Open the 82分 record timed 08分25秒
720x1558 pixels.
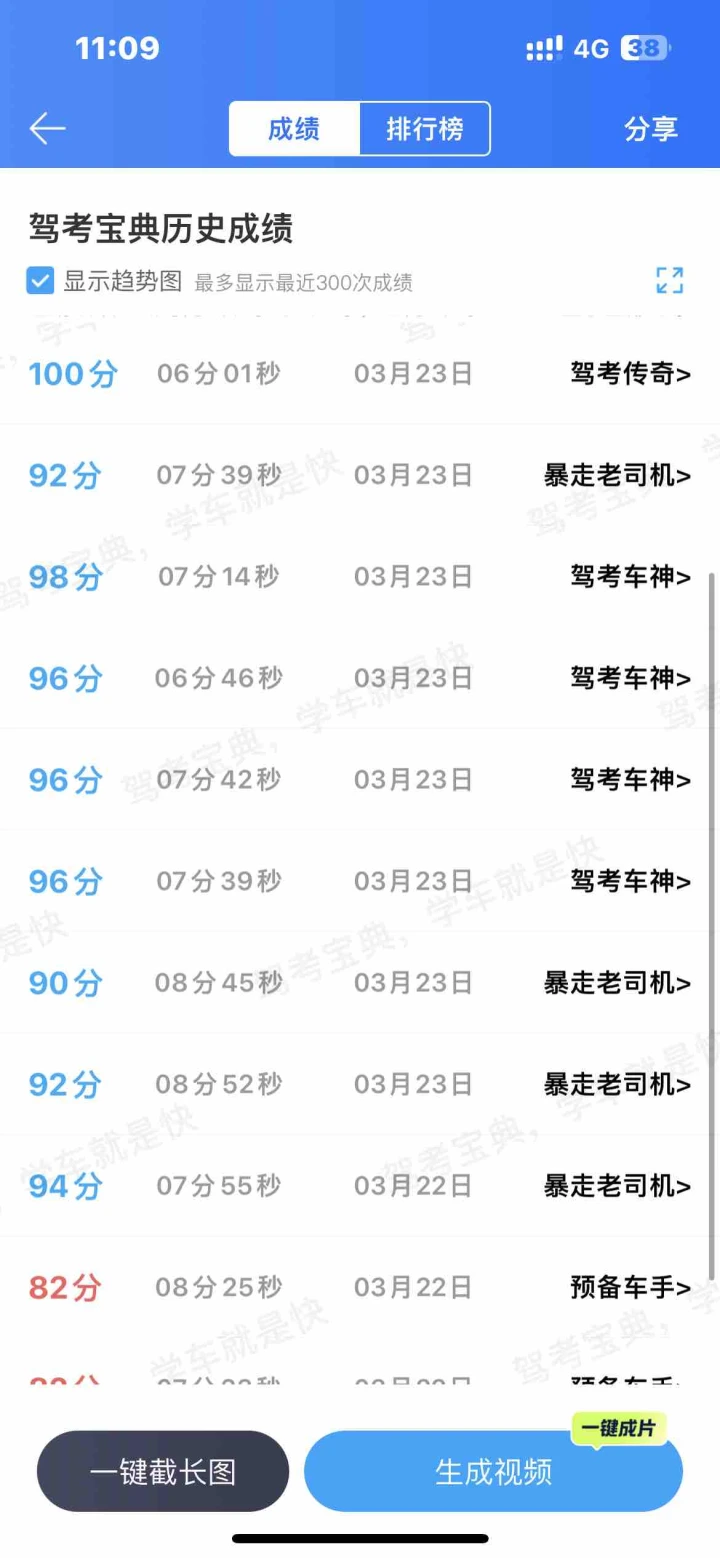click(x=360, y=1287)
